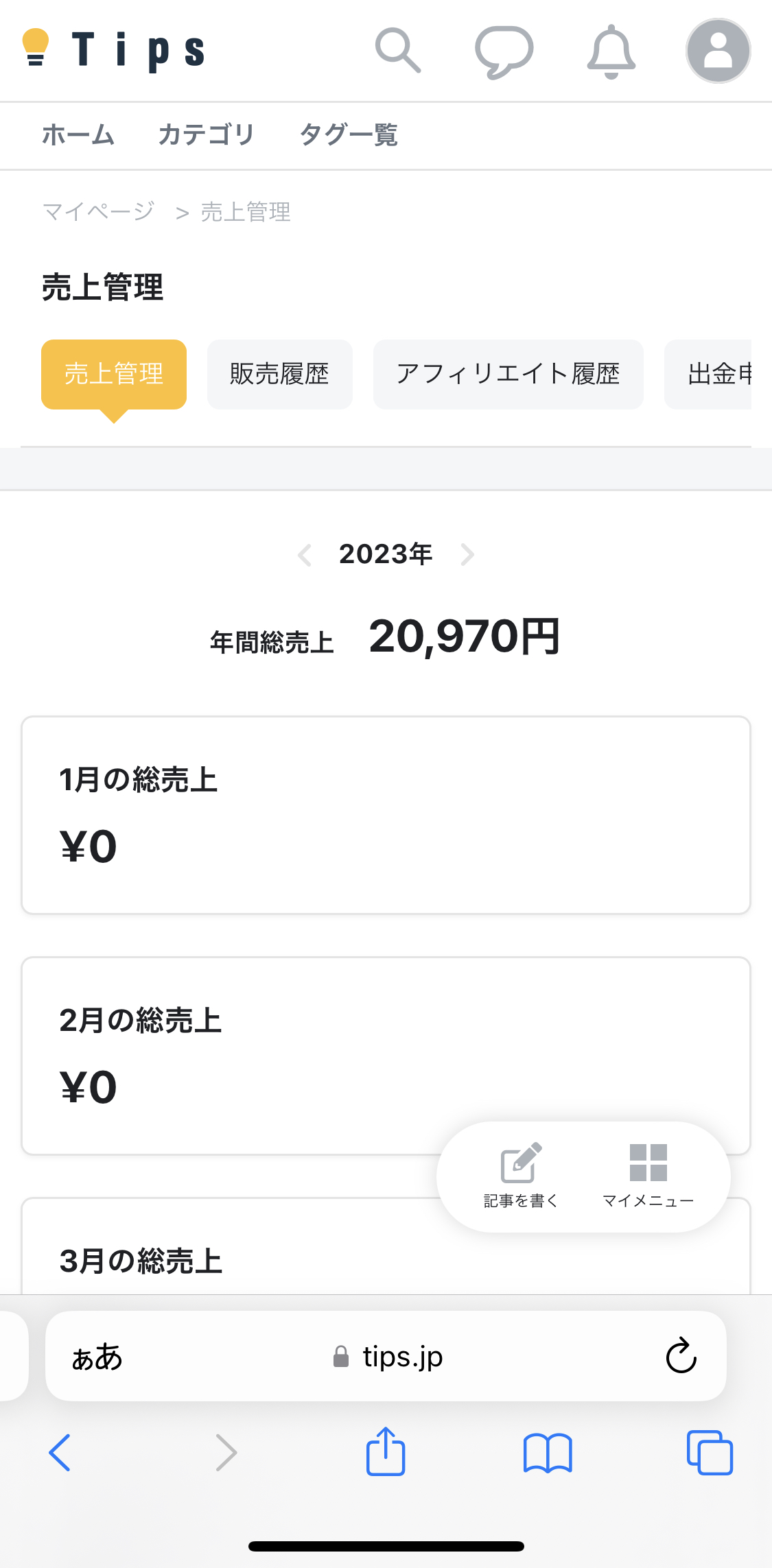Open the search magnifier icon
Screen dimensions: 772x1568
click(x=398, y=51)
